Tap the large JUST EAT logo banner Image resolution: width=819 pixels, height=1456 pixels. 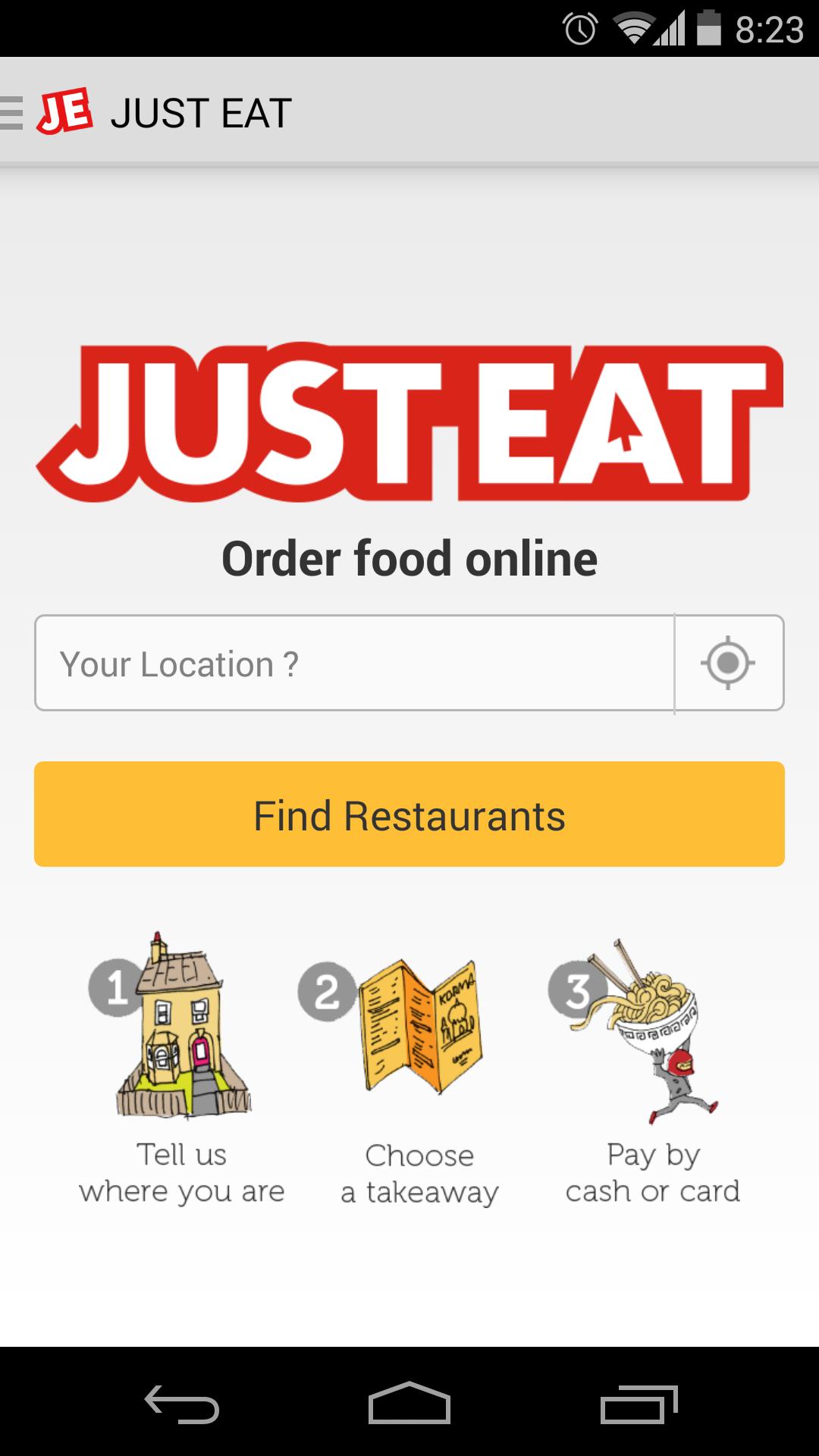(x=409, y=425)
